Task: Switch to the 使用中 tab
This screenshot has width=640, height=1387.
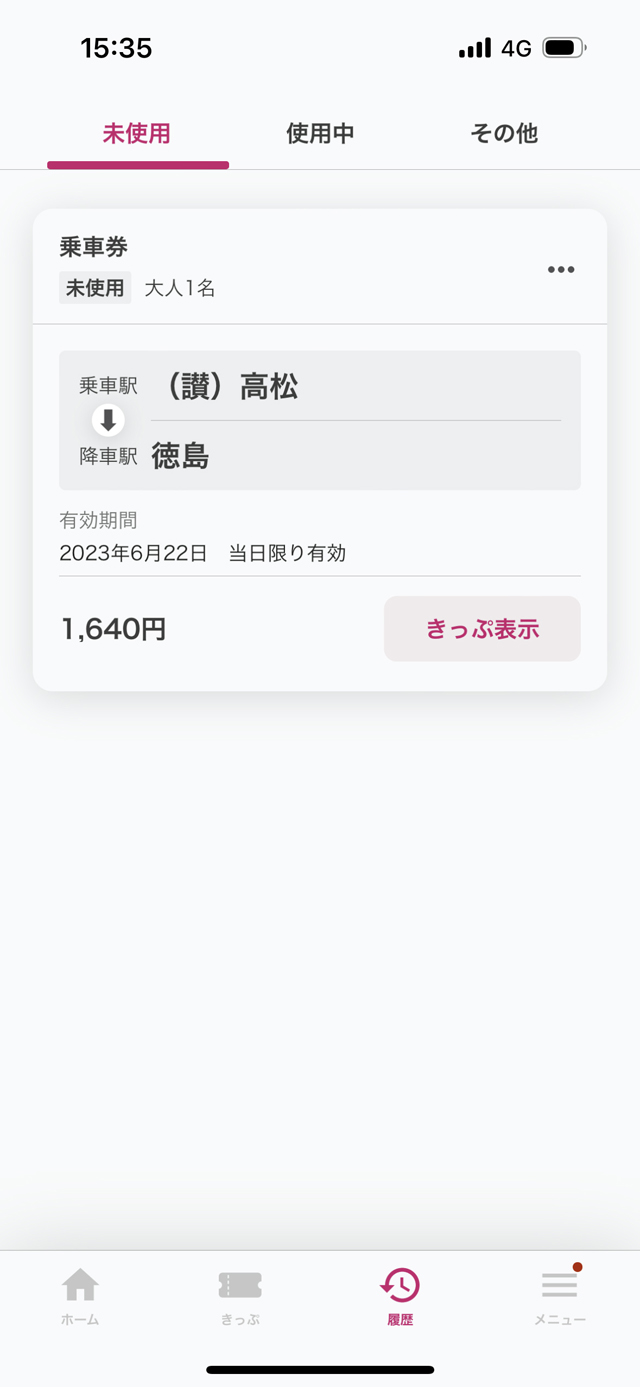Action: tap(320, 133)
